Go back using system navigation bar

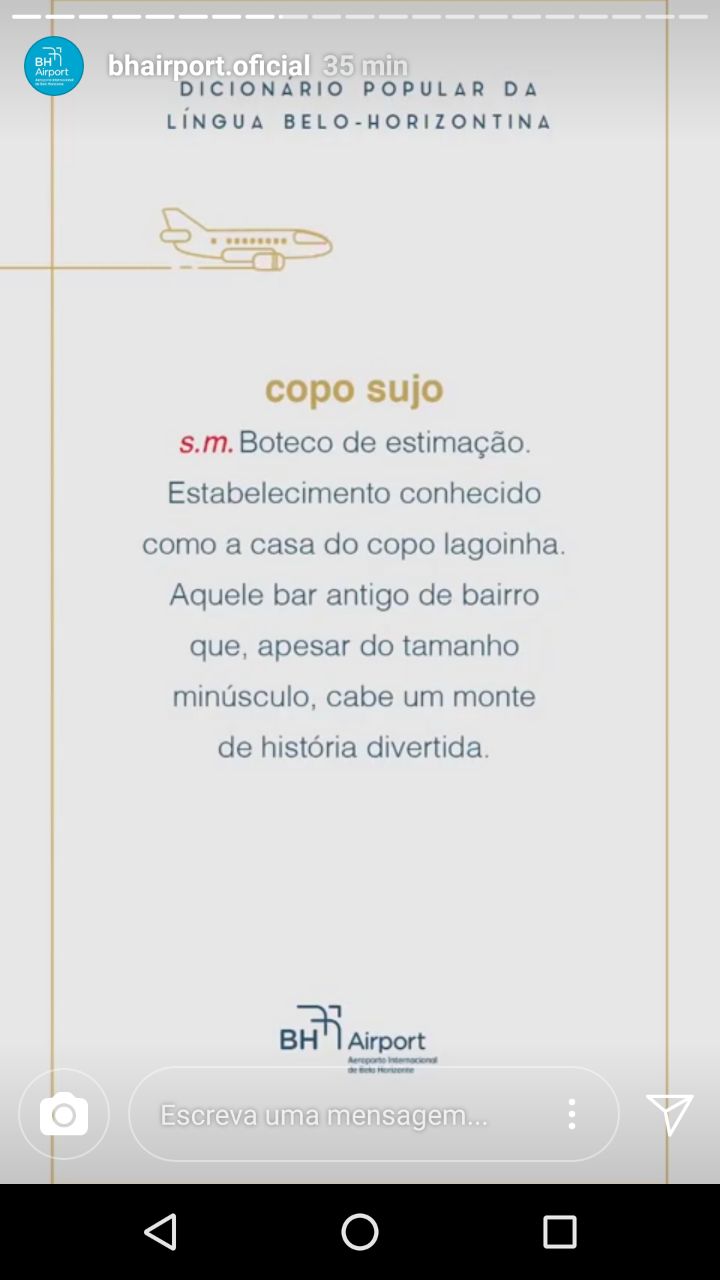(x=160, y=1232)
